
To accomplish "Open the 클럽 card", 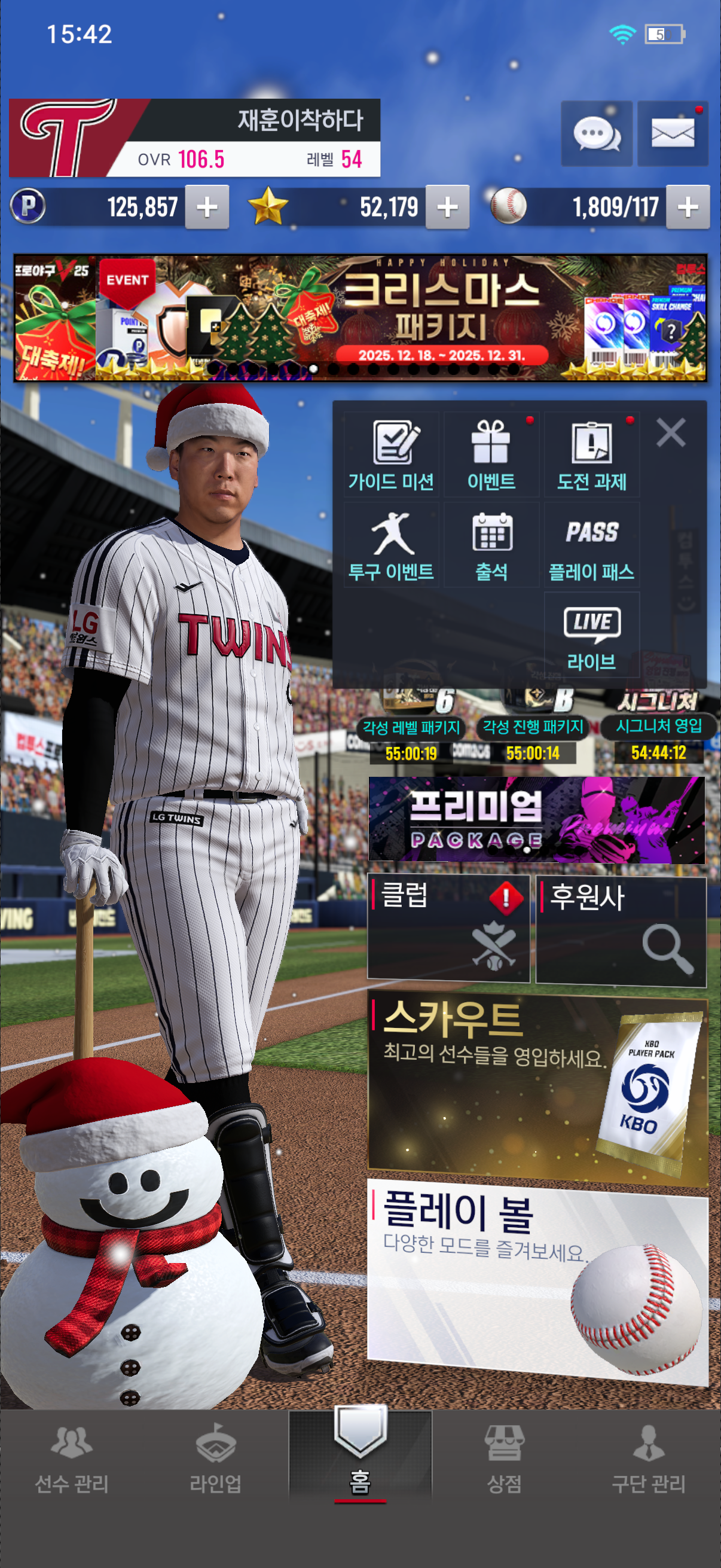I will (448, 928).
